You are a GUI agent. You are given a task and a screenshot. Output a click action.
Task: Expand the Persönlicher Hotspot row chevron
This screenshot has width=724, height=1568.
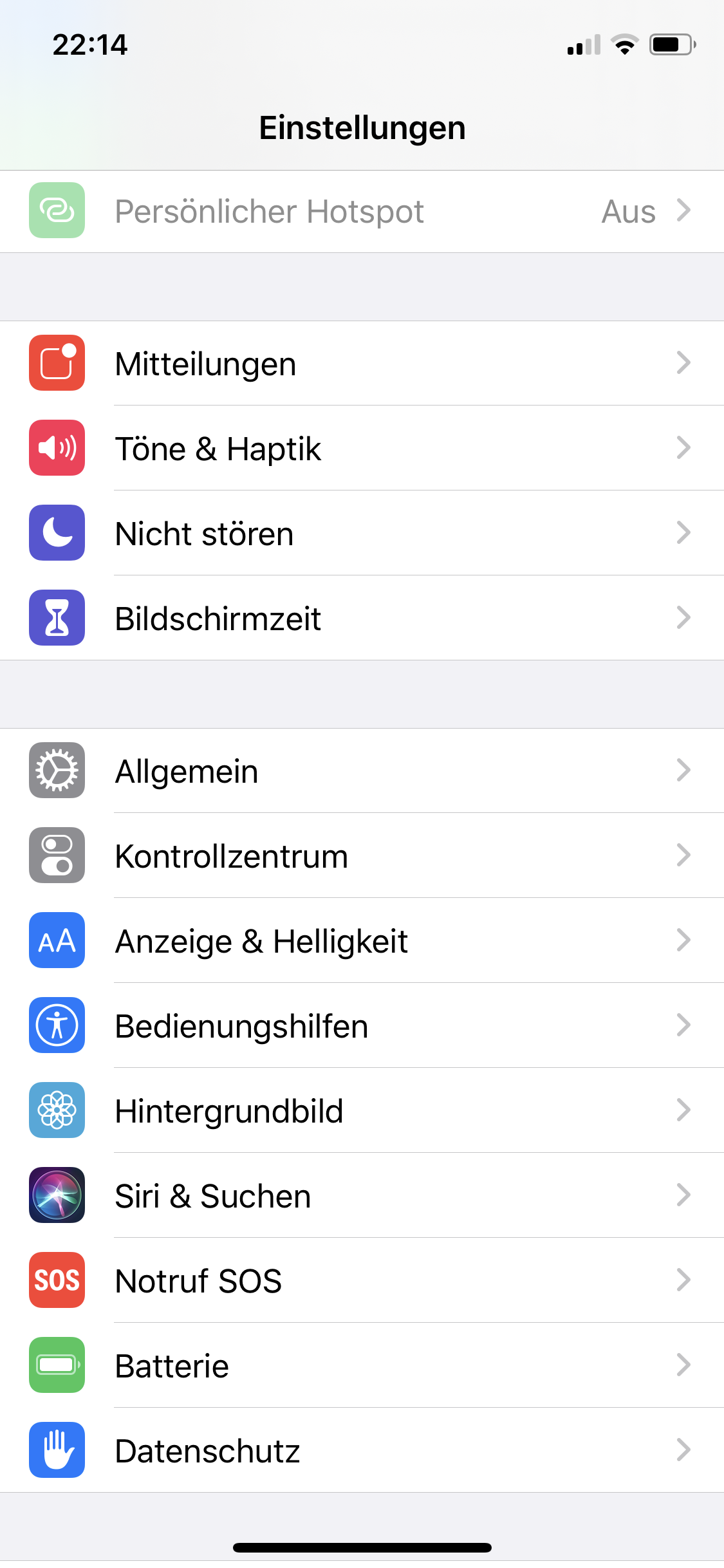coord(684,211)
